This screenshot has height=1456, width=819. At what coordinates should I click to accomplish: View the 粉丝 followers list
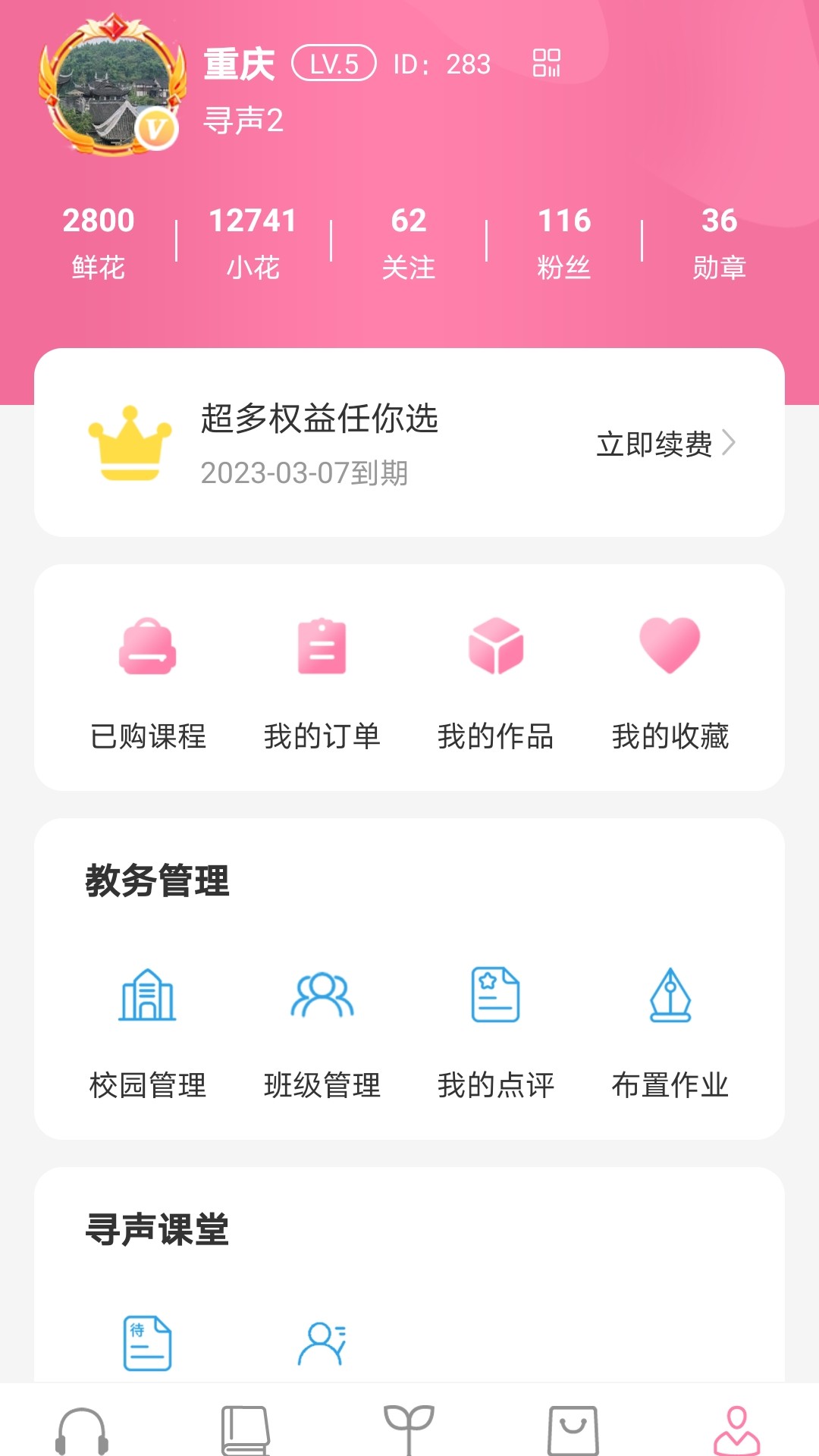(563, 243)
